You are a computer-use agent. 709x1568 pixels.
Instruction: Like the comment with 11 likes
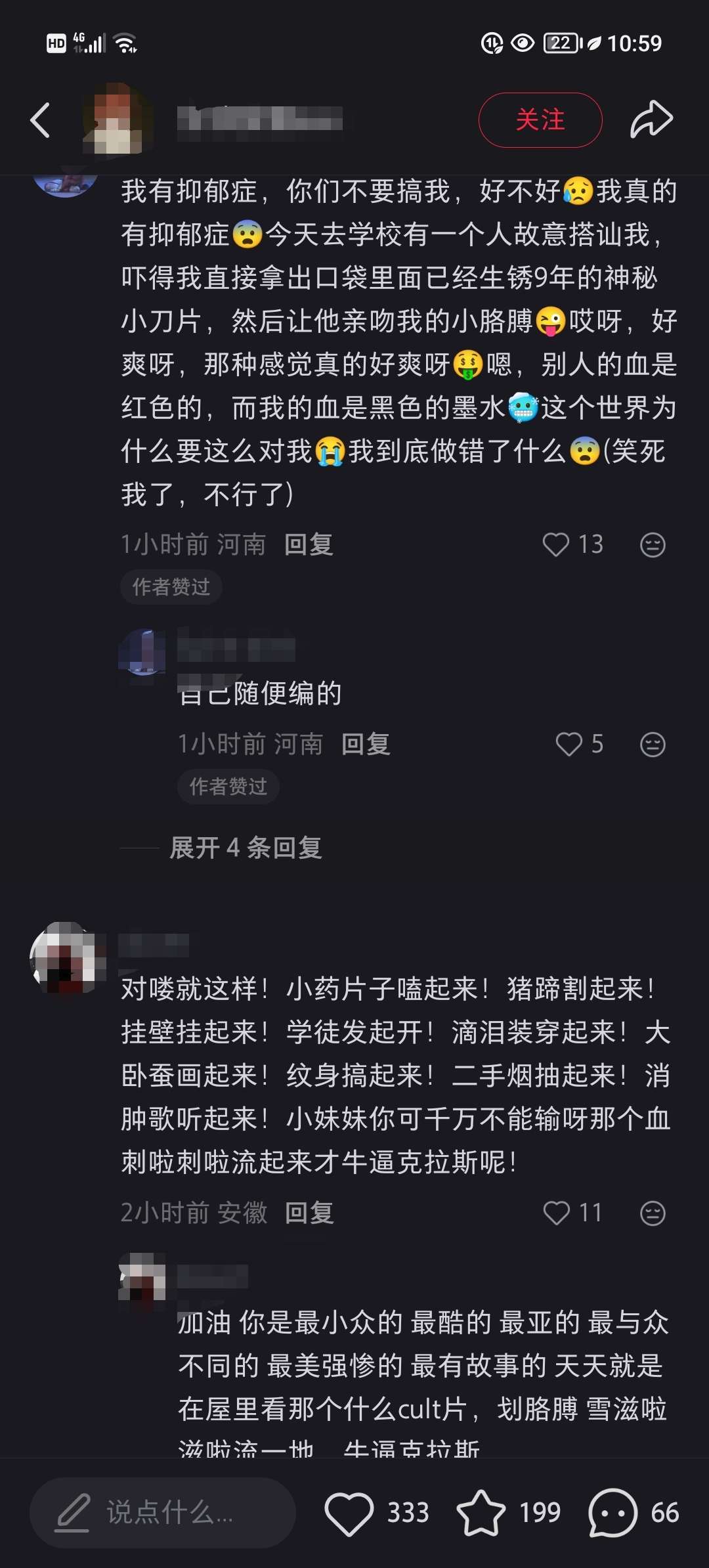[x=557, y=1213]
